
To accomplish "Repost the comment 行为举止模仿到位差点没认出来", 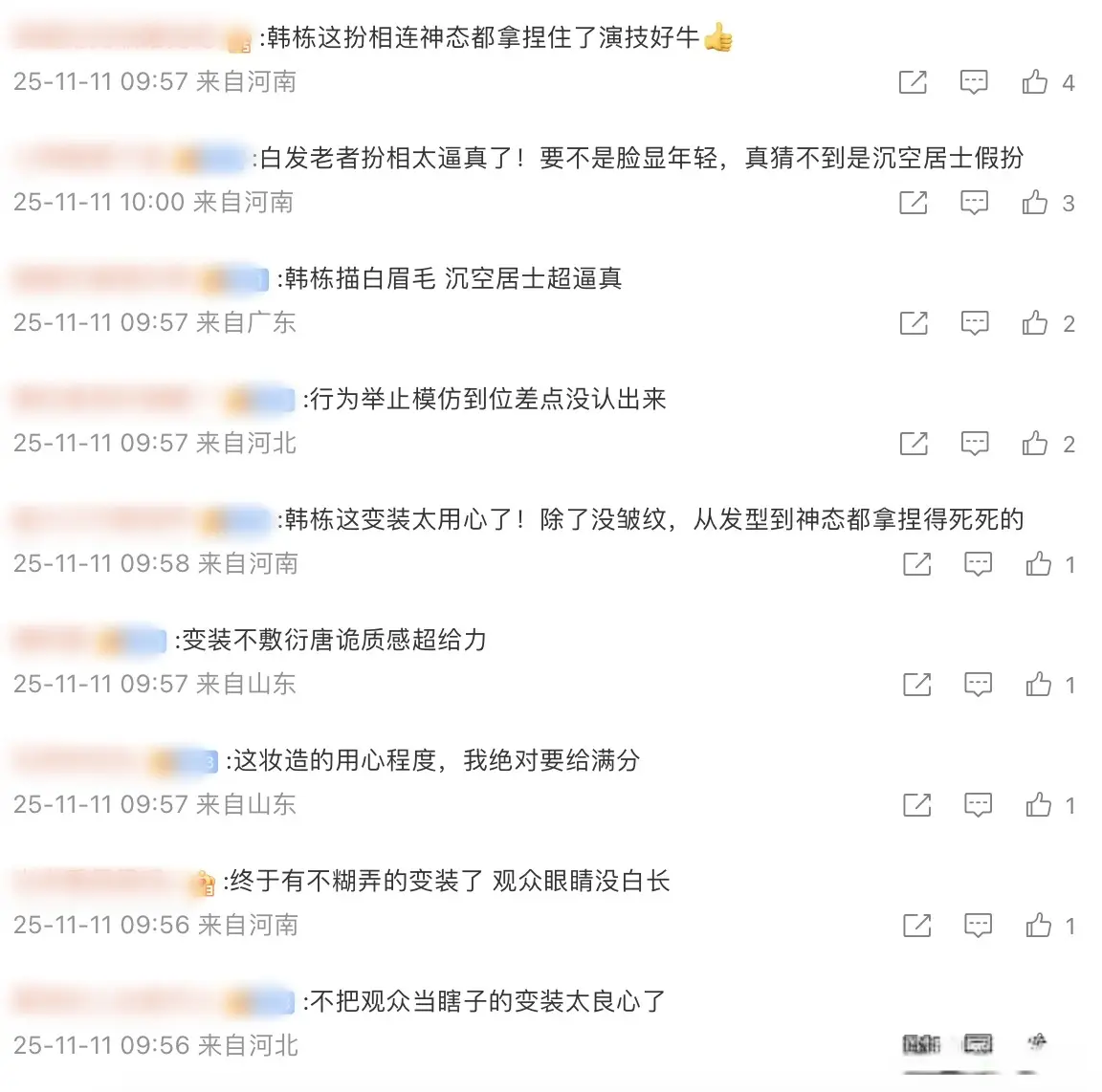I will coord(913,444).
